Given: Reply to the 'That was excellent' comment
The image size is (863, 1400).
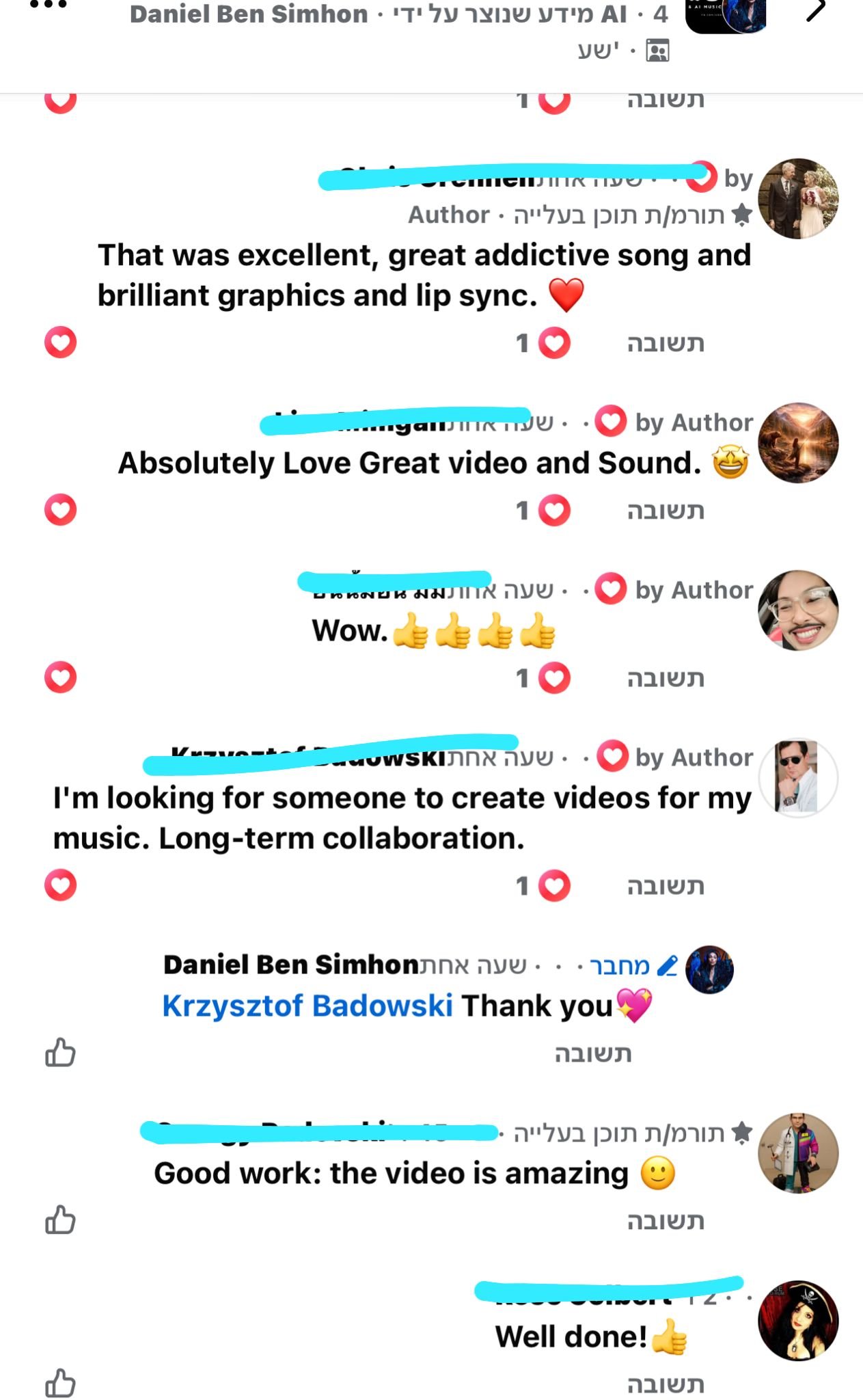Looking at the screenshot, I should click(665, 343).
